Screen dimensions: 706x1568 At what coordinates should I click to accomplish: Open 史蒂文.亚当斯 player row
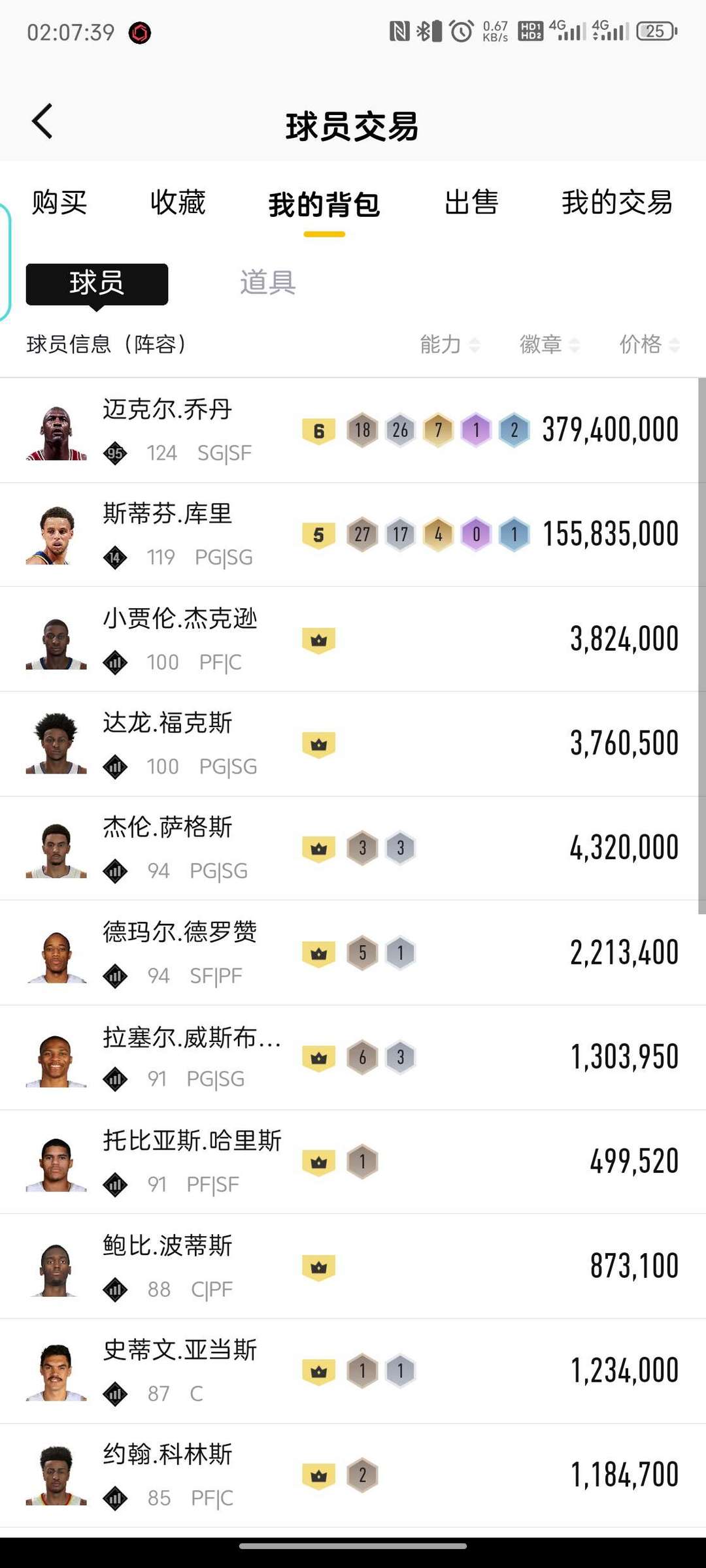click(x=353, y=1371)
